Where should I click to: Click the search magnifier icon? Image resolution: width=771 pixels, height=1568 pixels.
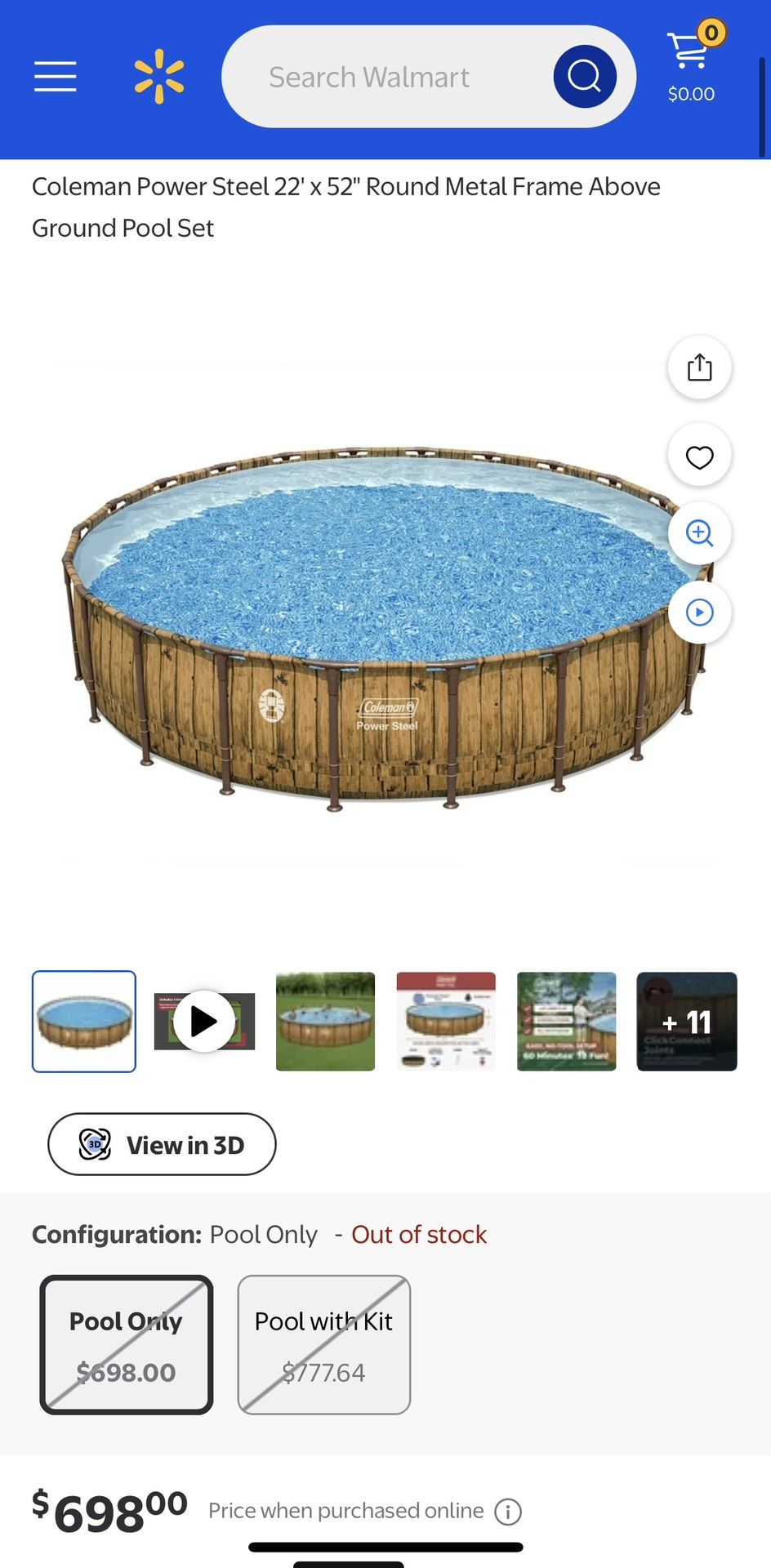583,76
